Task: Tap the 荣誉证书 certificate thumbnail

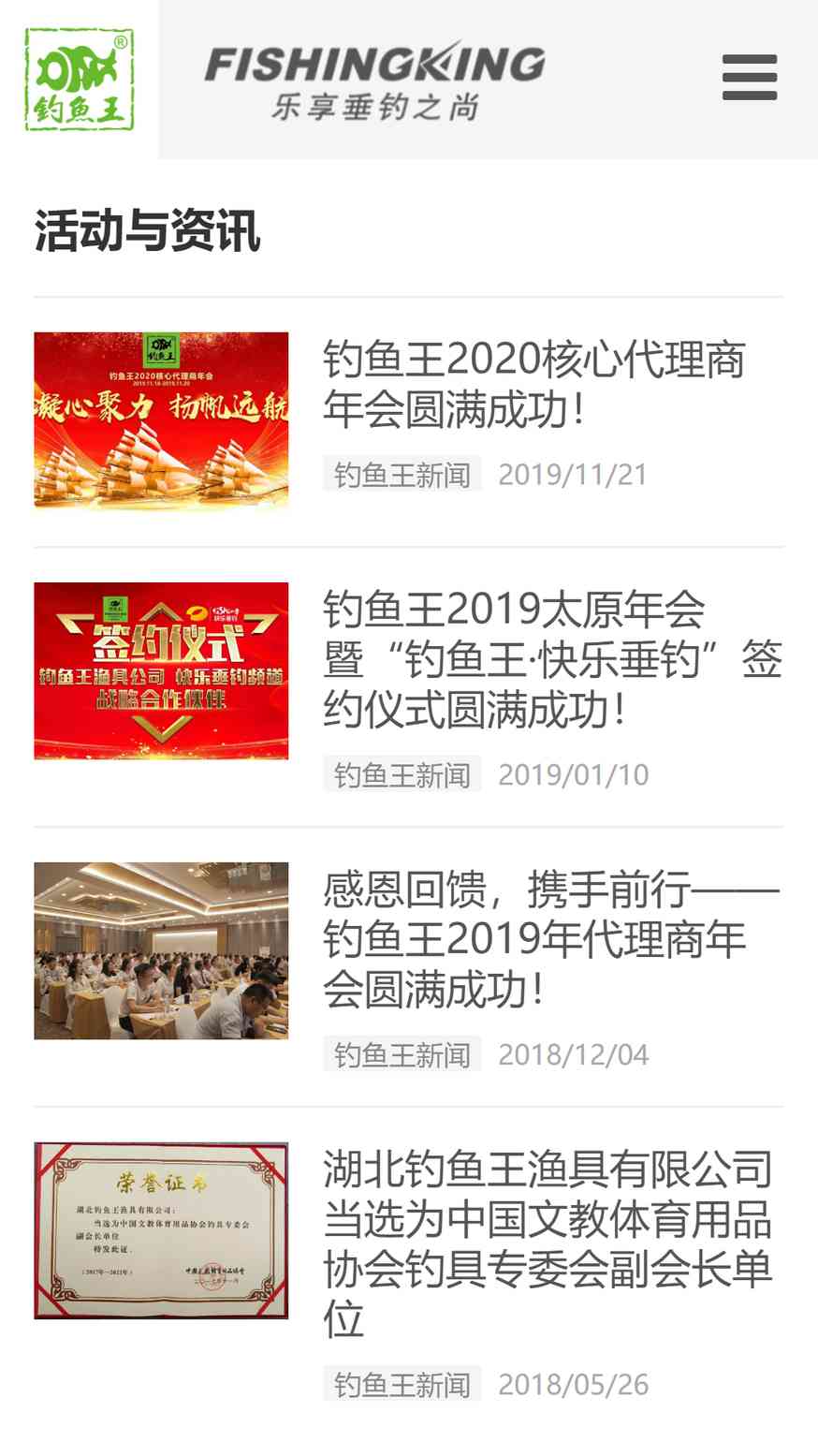Action: [161, 1230]
